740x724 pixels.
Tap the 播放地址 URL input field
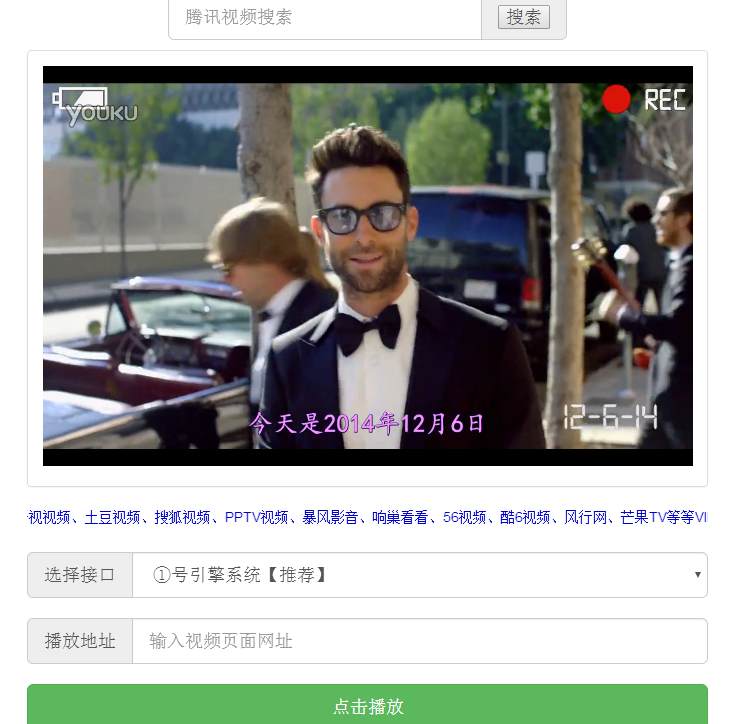(419, 641)
